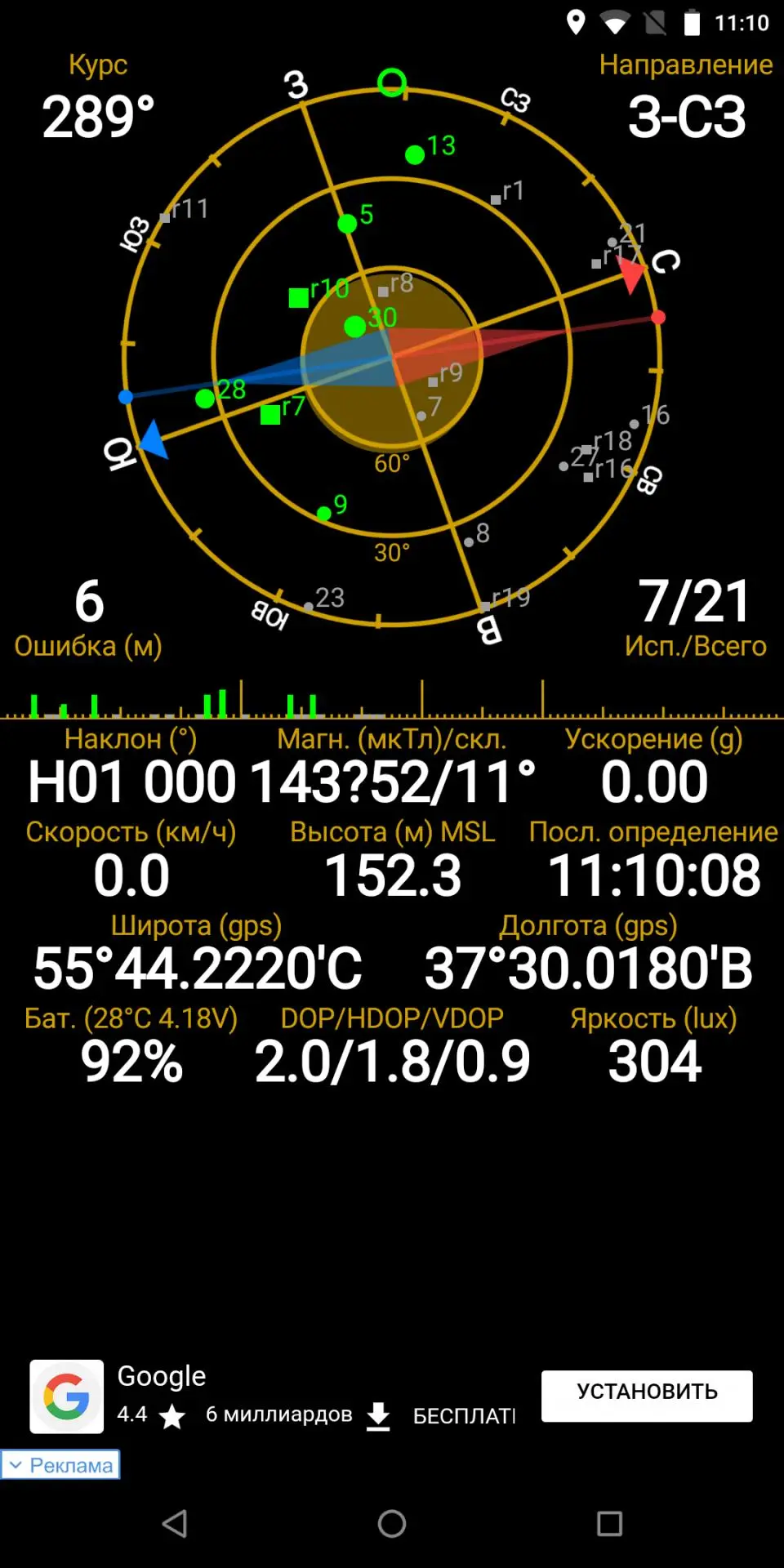Go to the home screen
Screen dimensions: 784x1568
click(392, 1523)
